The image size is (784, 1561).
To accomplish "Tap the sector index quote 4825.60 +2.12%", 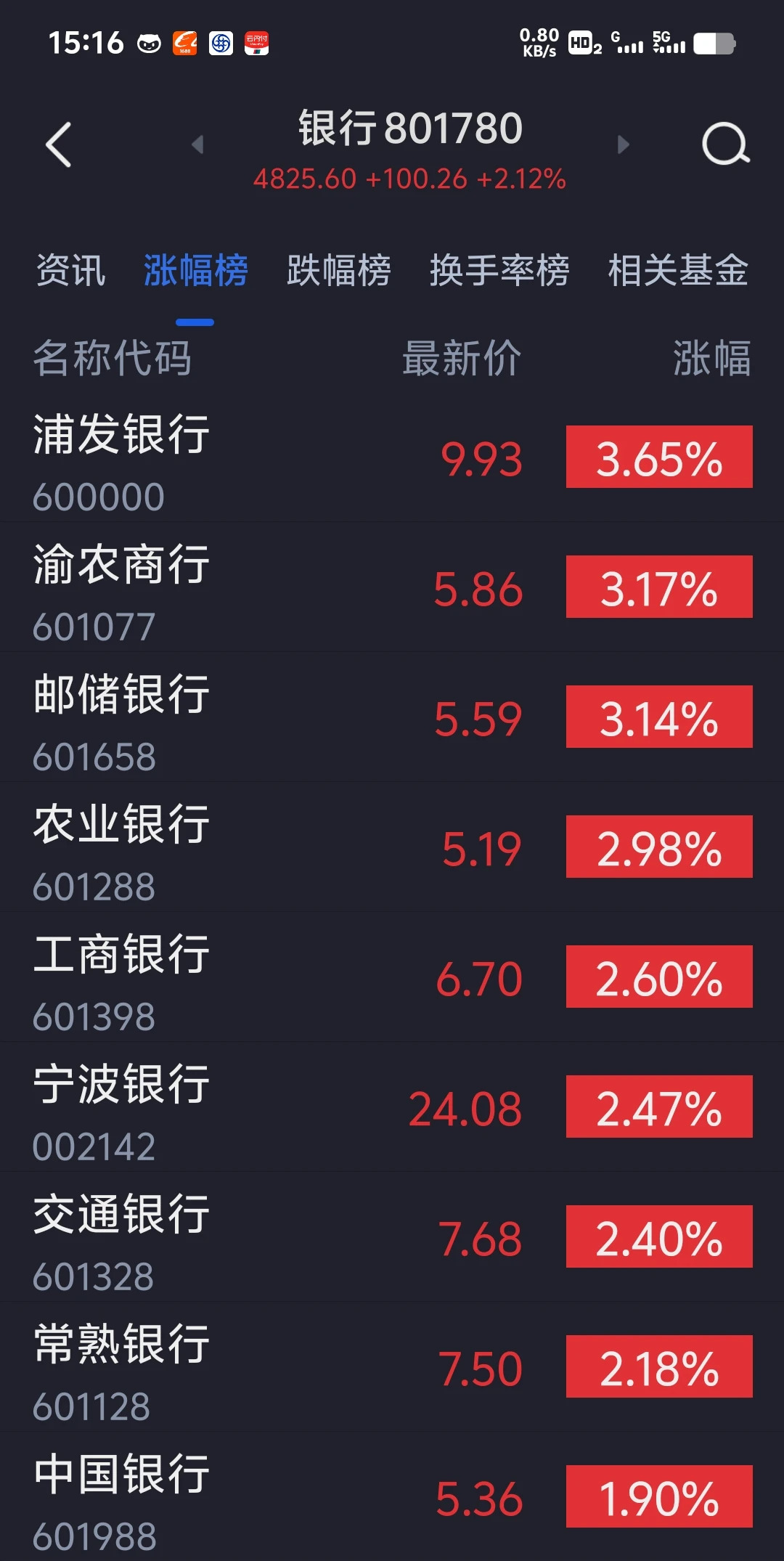I will point(410,179).
